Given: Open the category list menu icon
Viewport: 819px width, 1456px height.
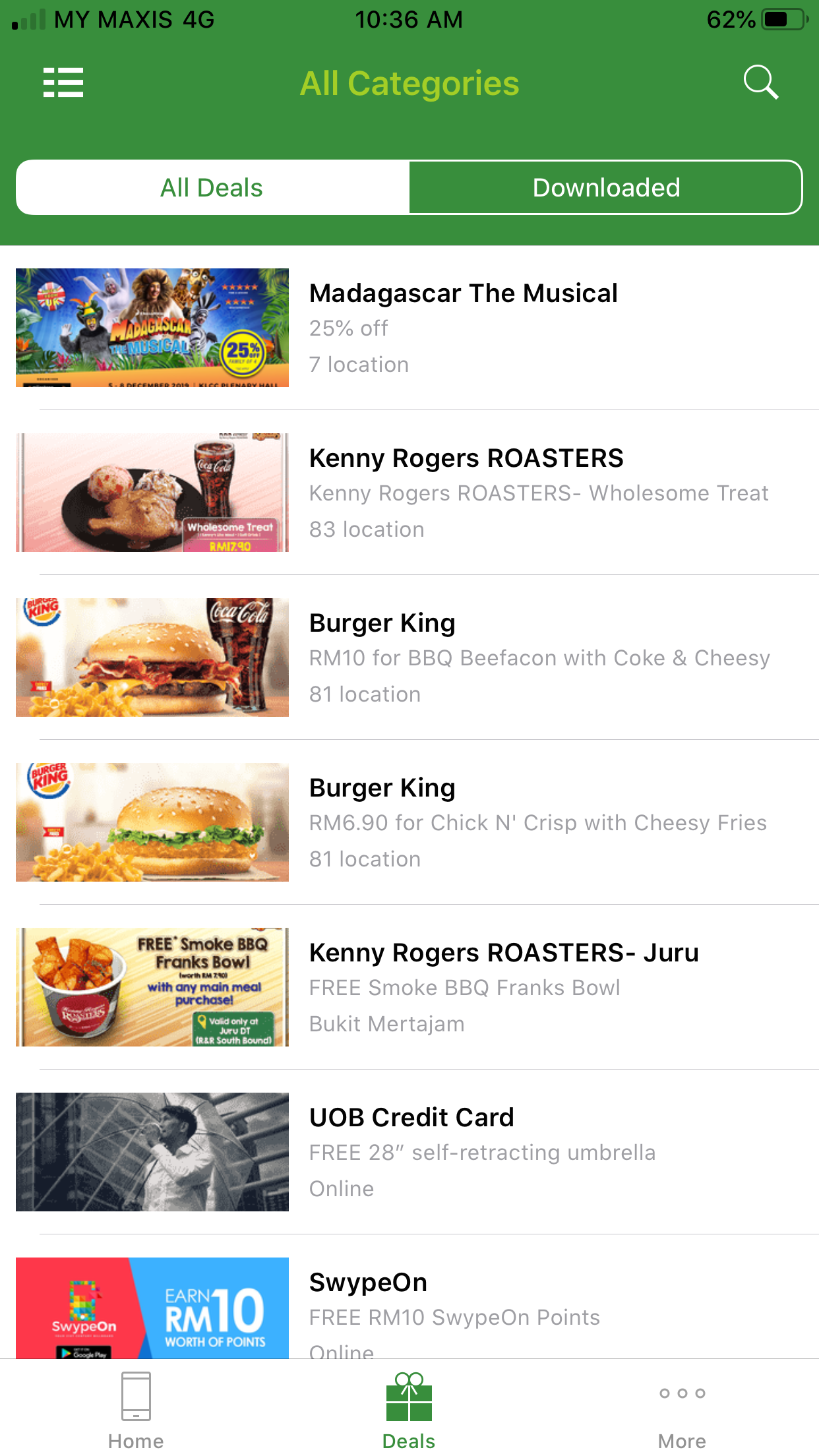Looking at the screenshot, I should [63, 82].
